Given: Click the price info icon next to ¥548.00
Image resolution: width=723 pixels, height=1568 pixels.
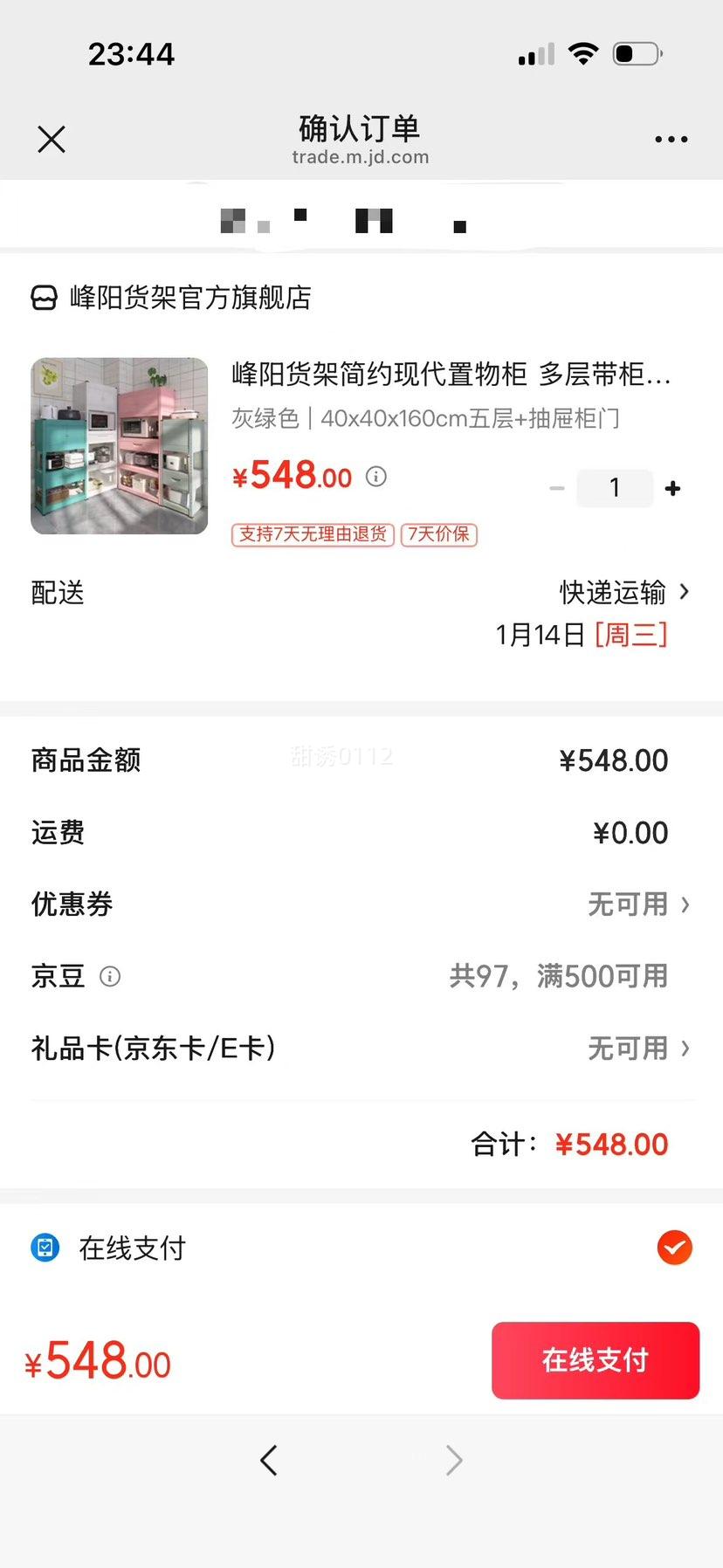Looking at the screenshot, I should (x=375, y=477).
